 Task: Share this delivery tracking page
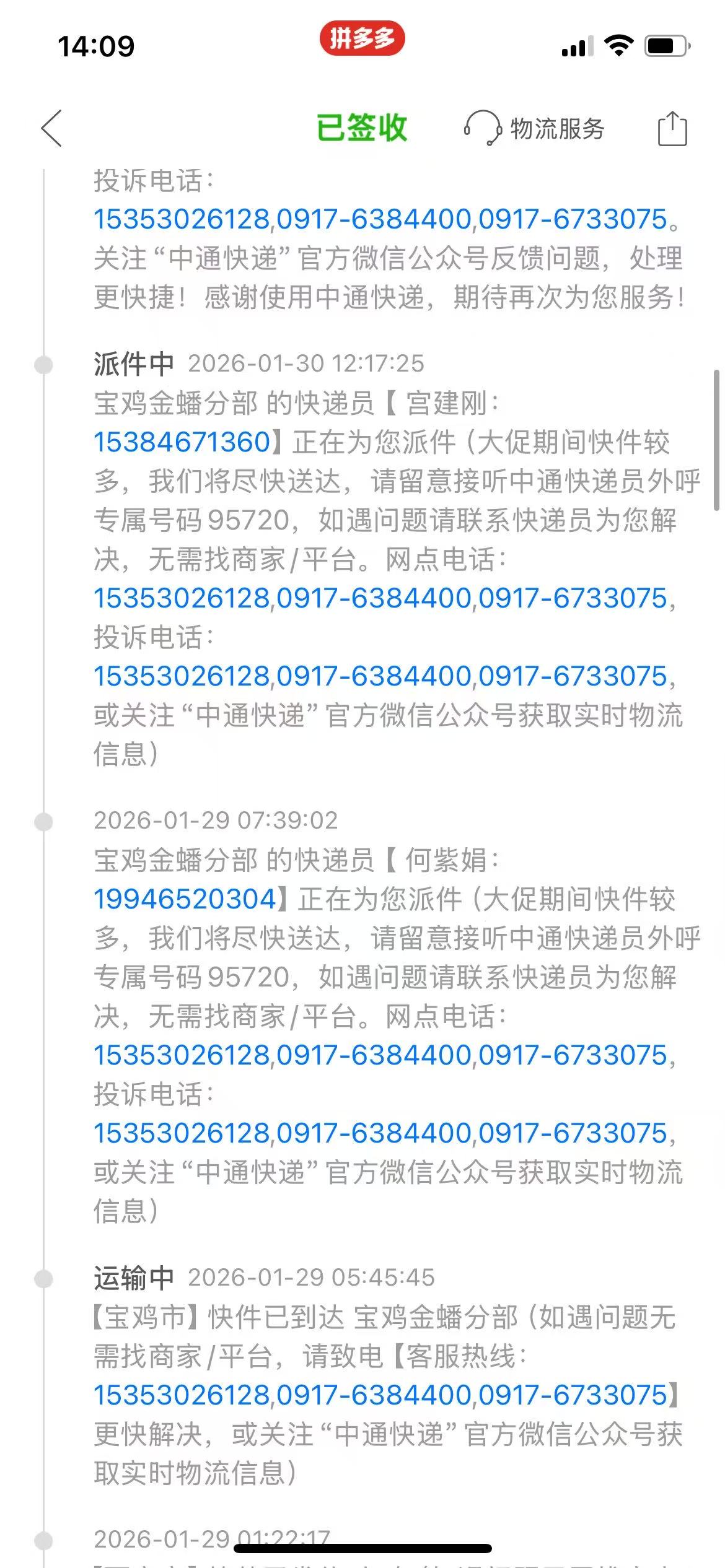coord(672,129)
